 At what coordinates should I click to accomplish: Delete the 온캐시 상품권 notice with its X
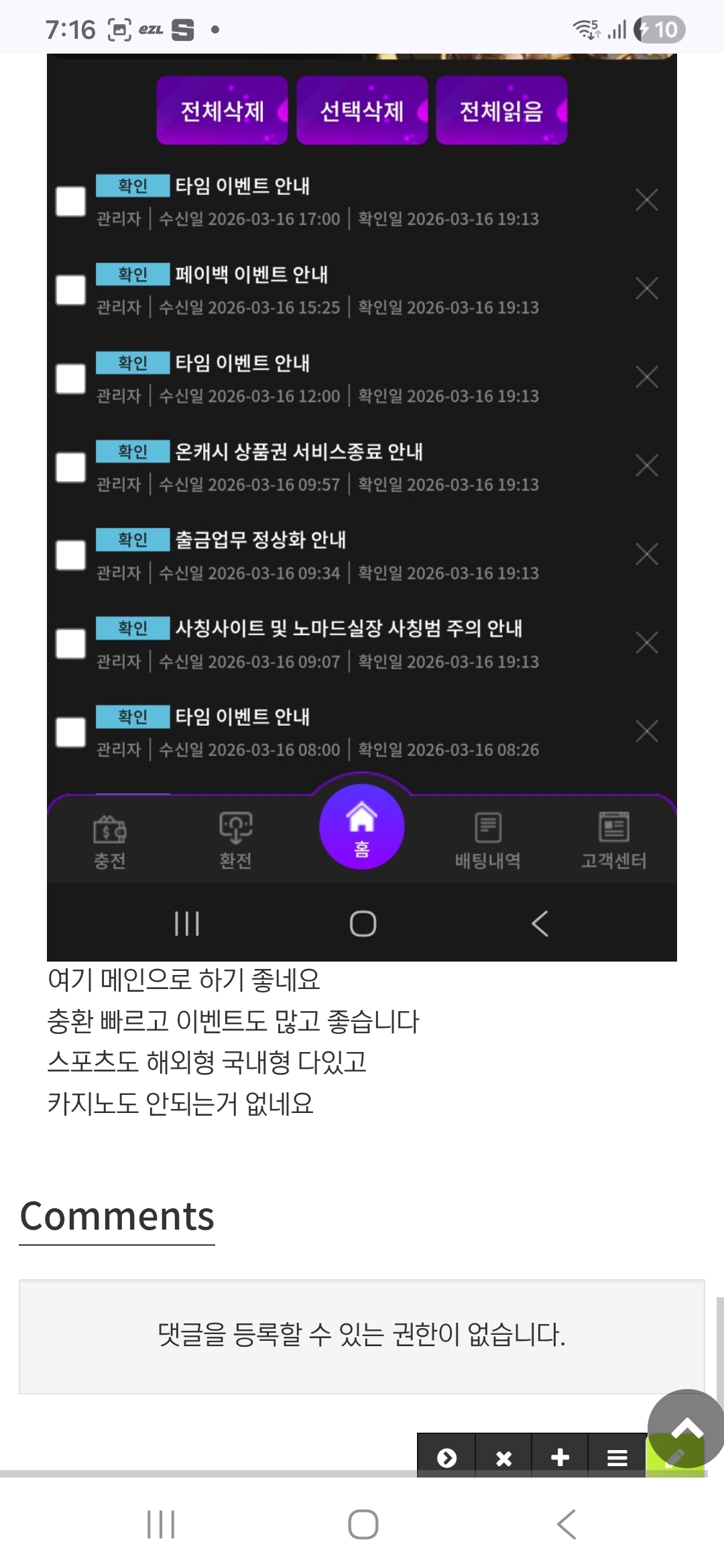(647, 464)
